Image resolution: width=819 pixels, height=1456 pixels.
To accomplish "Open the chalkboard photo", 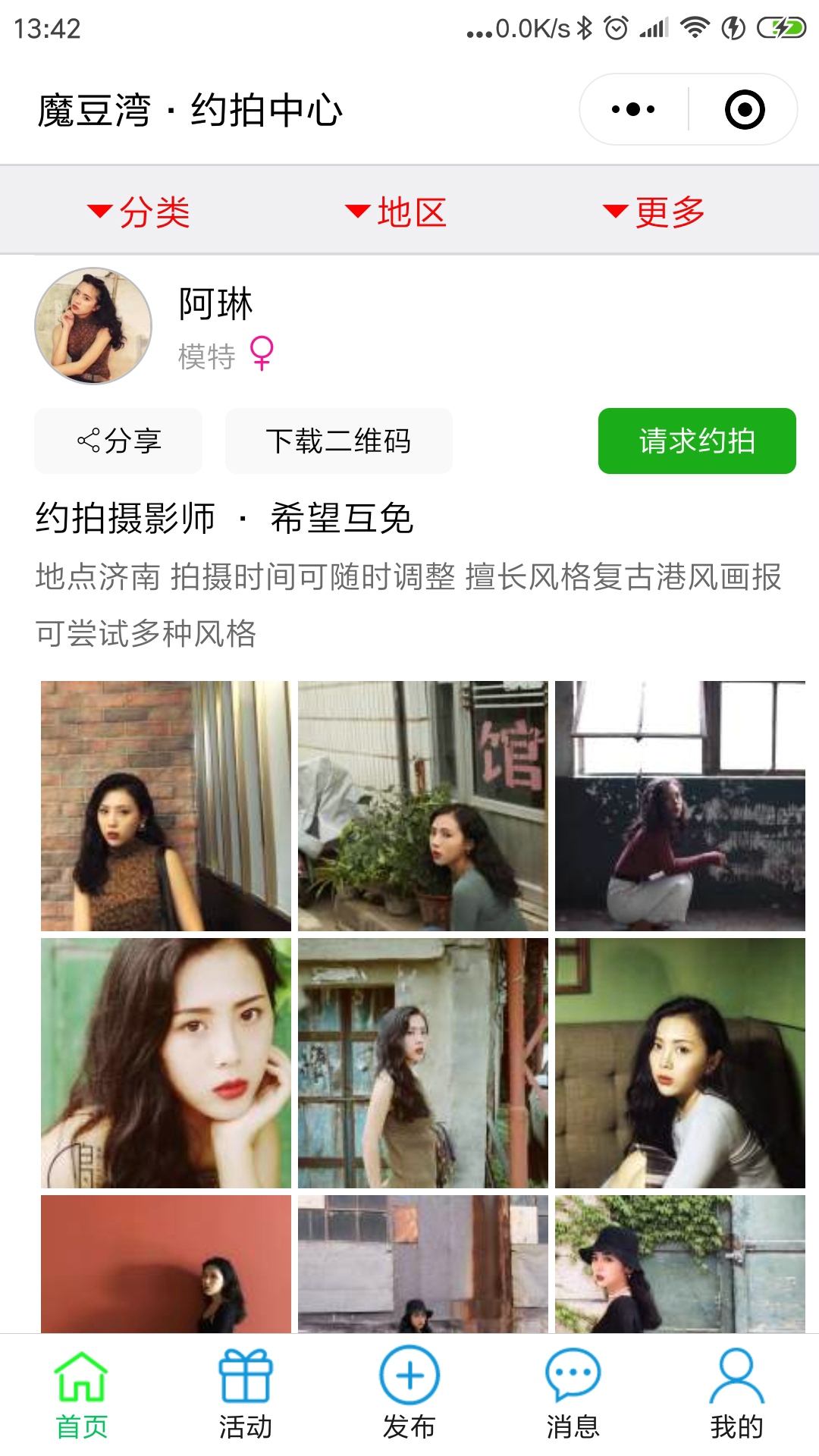I will point(679,805).
